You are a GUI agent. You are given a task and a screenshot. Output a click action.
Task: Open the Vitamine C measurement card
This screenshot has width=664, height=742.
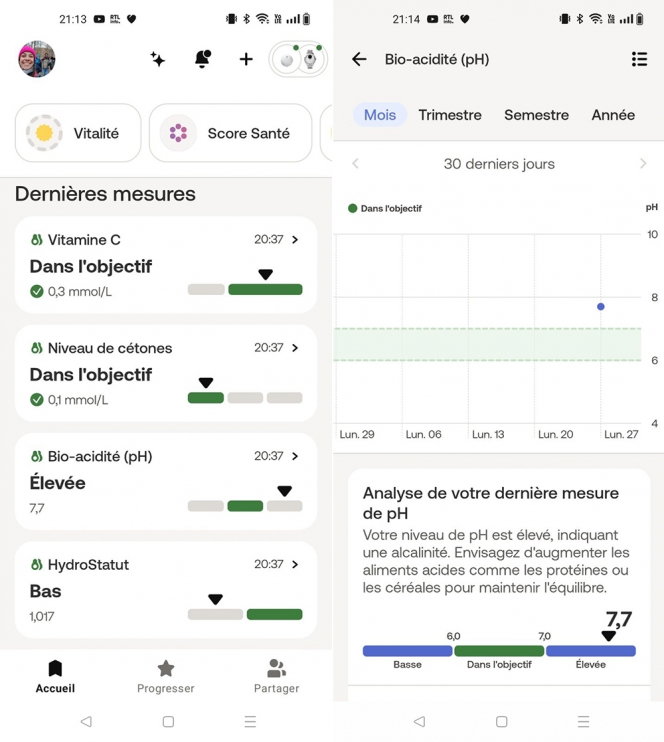[166, 265]
